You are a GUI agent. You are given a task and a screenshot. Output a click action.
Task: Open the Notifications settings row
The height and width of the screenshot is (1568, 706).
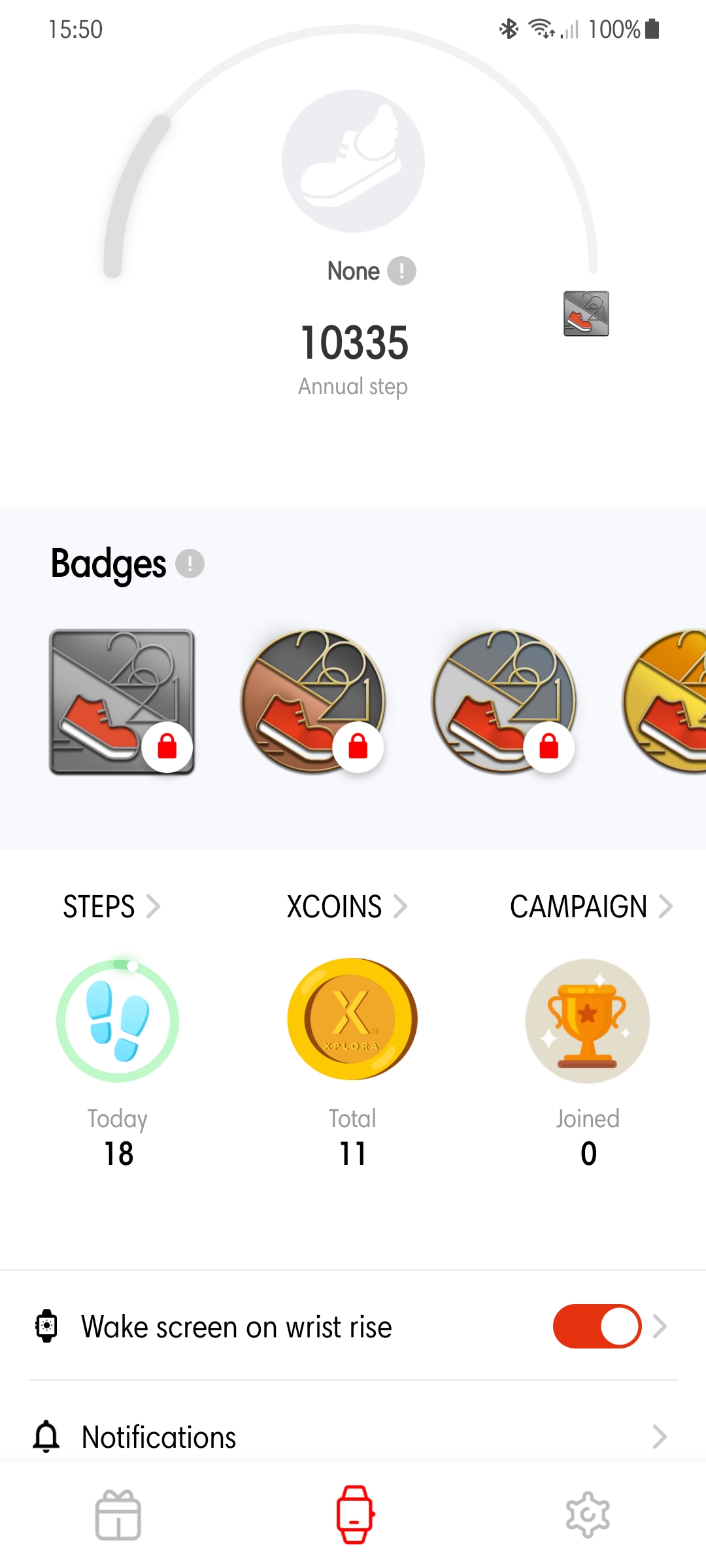pos(353,1437)
